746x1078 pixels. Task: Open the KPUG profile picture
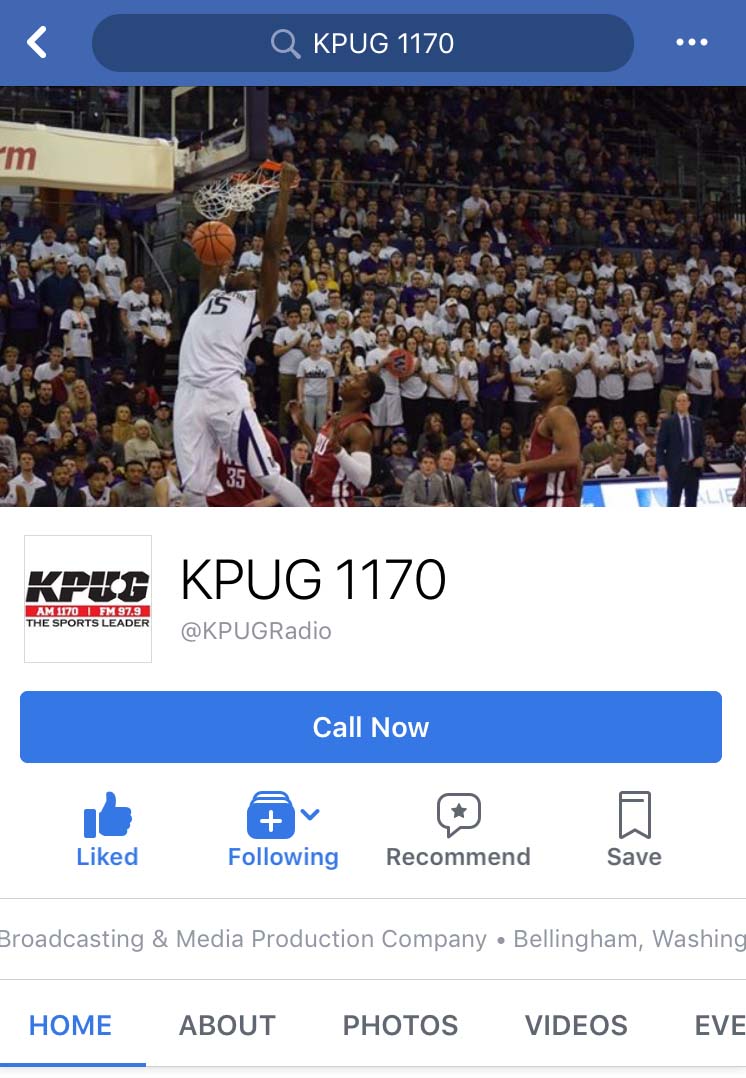(x=88, y=598)
